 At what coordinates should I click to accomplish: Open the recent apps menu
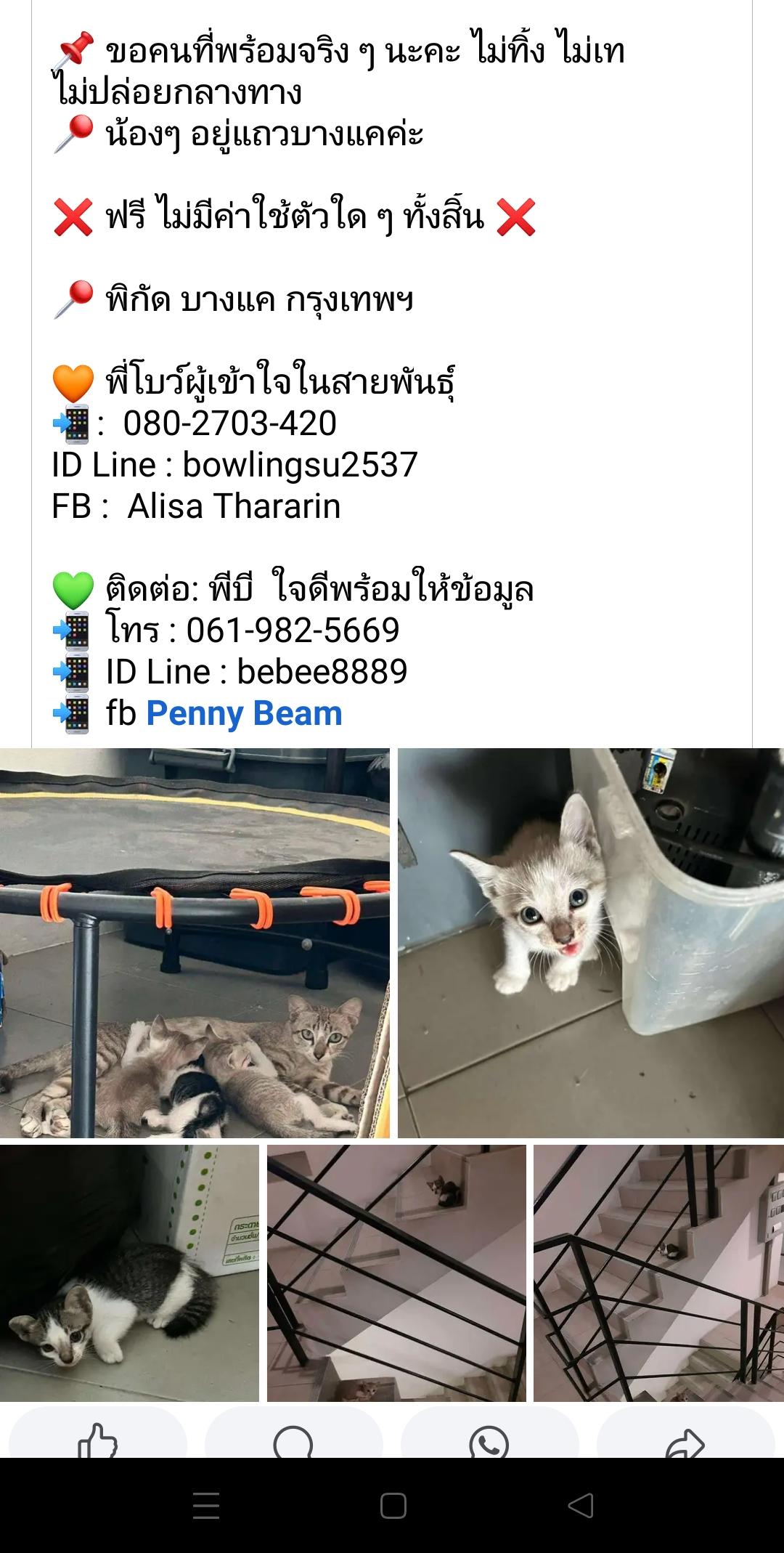[206, 1506]
